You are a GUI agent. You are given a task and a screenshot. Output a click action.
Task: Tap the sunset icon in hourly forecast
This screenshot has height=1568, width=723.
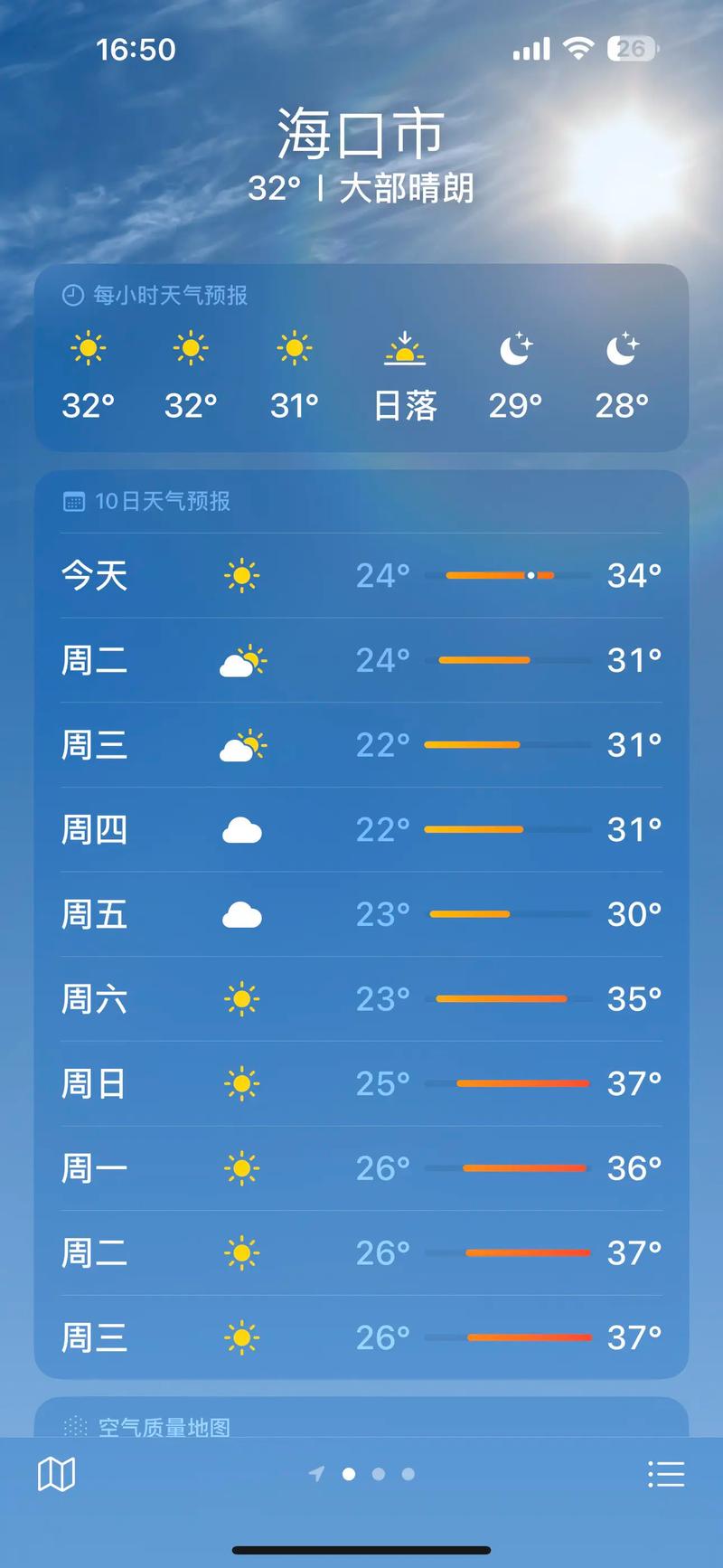[x=405, y=350]
